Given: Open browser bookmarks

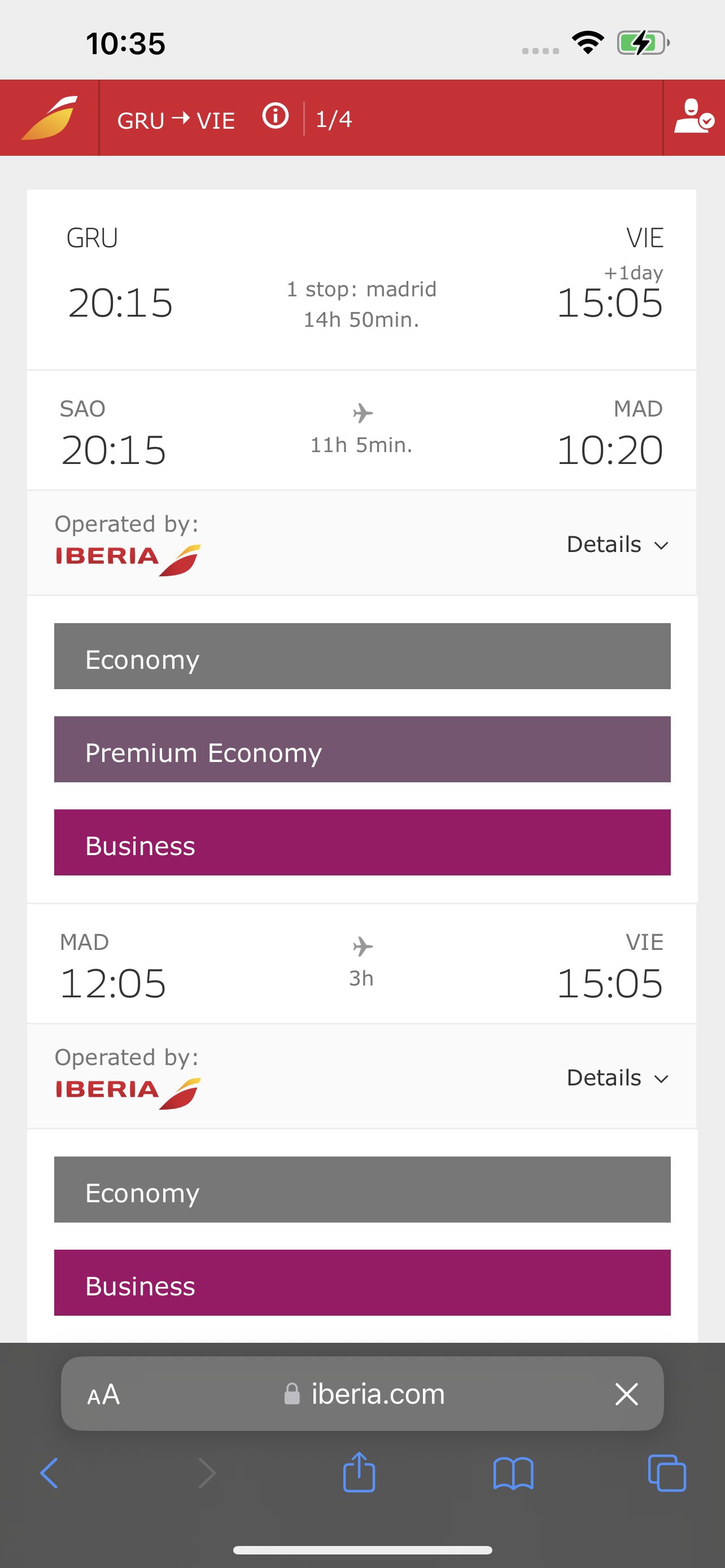Looking at the screenshot, I should (513, 1473).
